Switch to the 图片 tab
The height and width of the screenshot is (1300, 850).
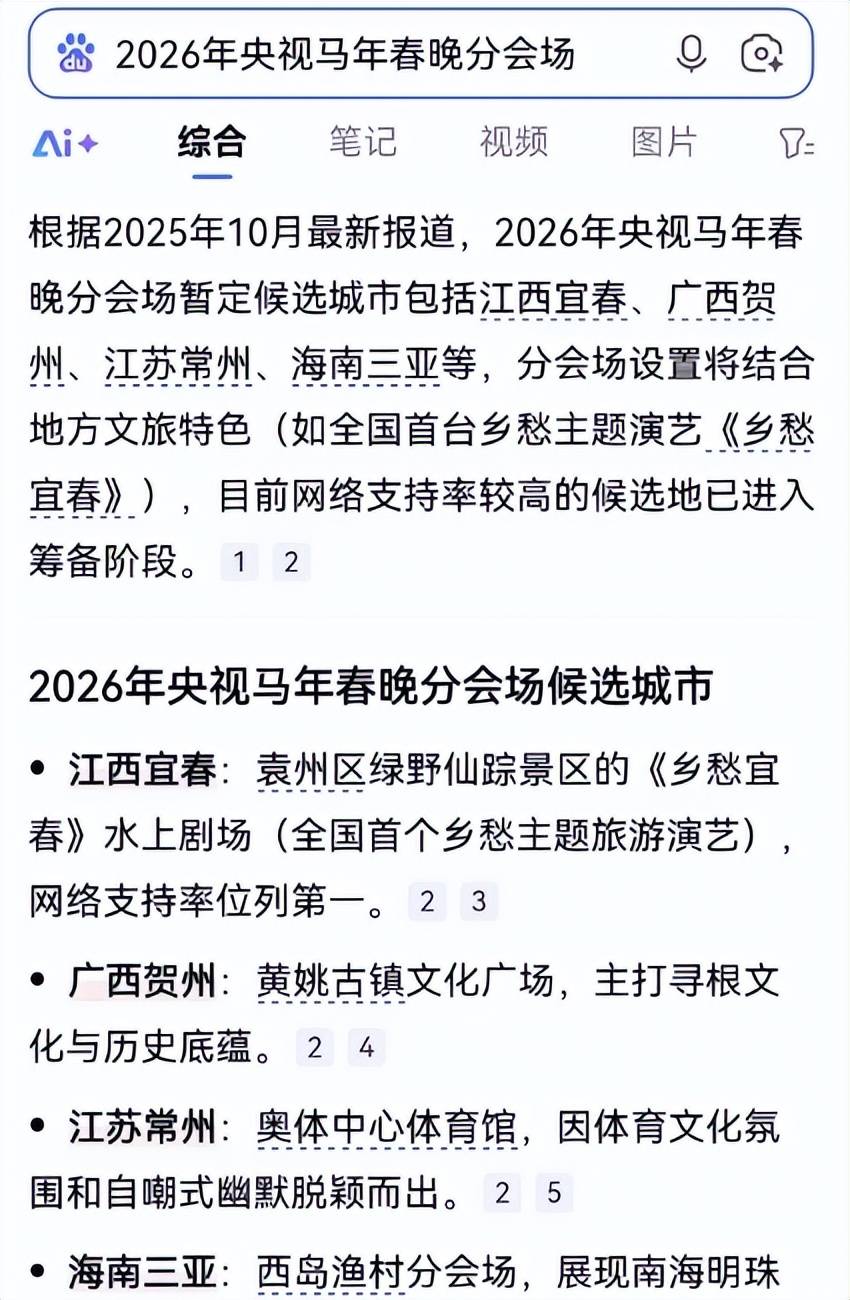664,142
